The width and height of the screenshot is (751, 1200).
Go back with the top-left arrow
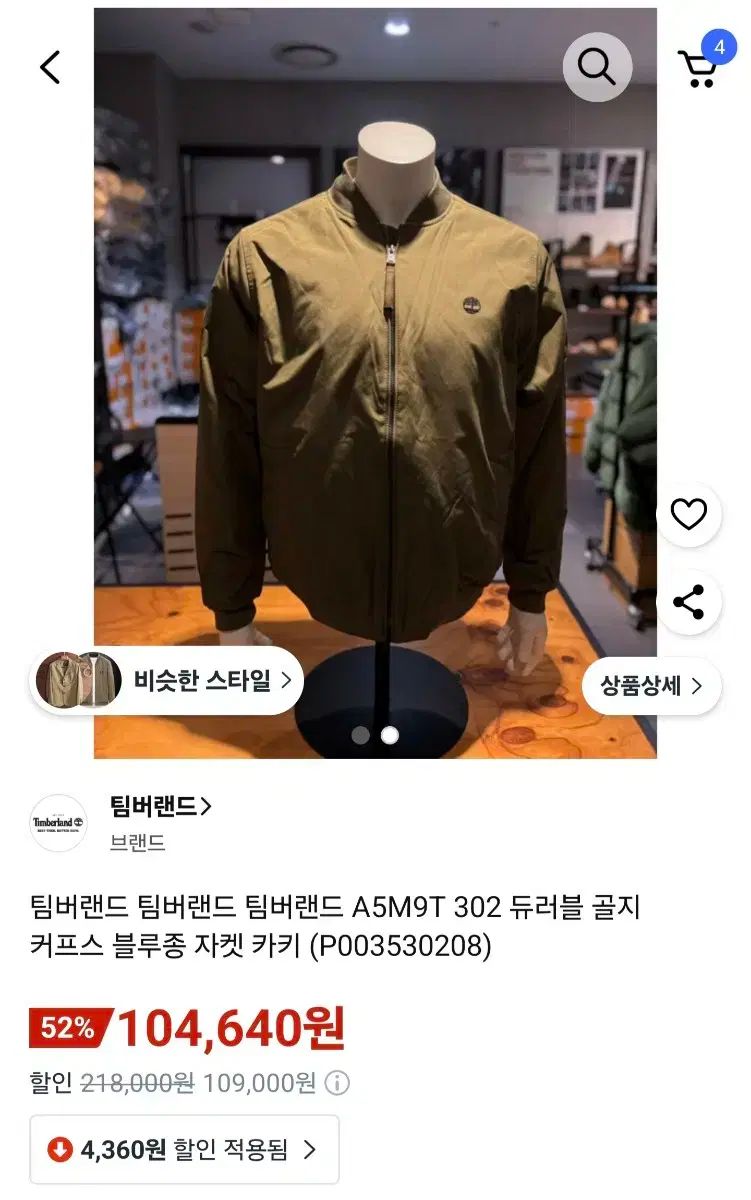tap(50, 67)
